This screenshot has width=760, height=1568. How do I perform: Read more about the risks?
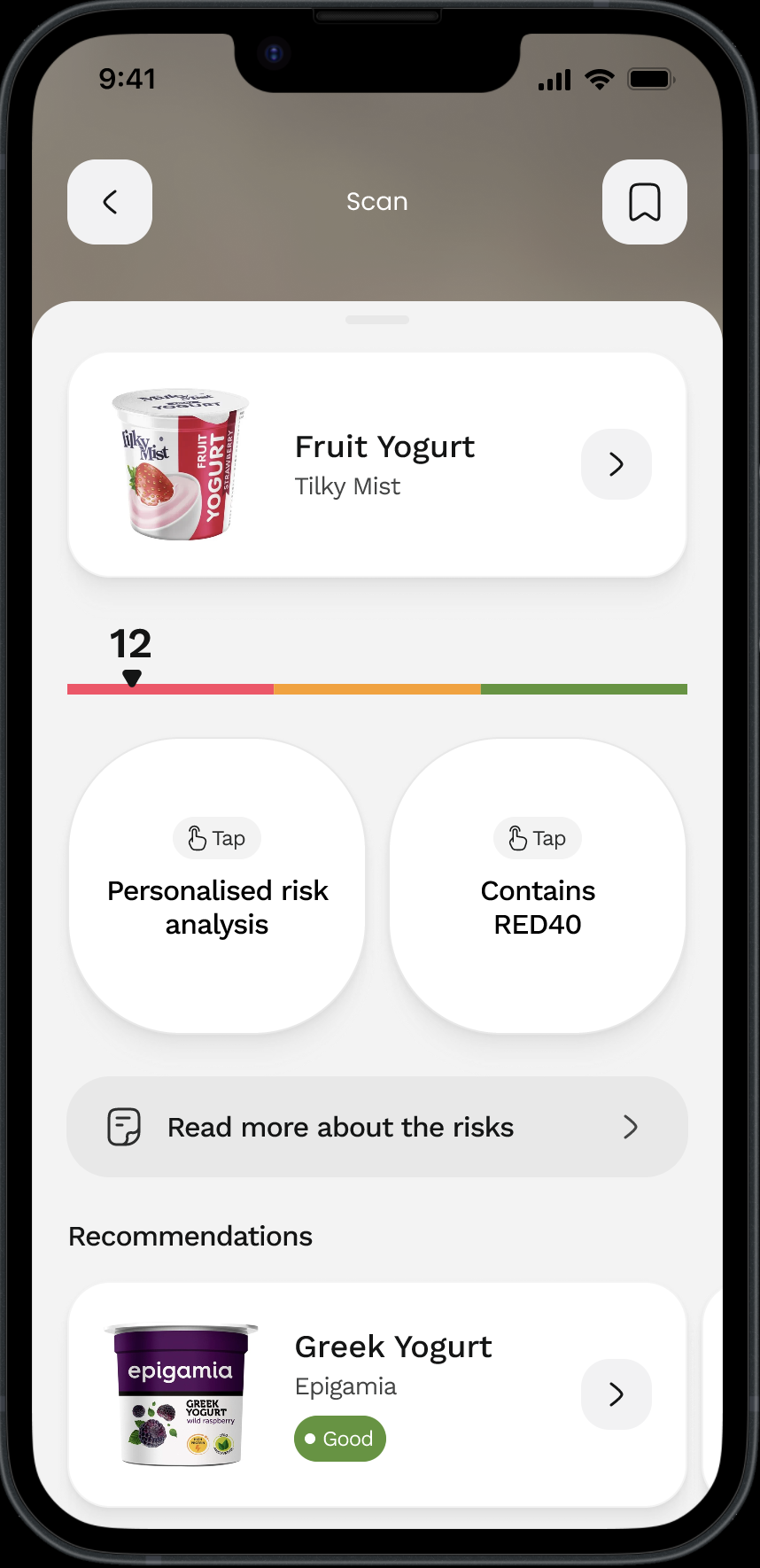point(377,1127)
